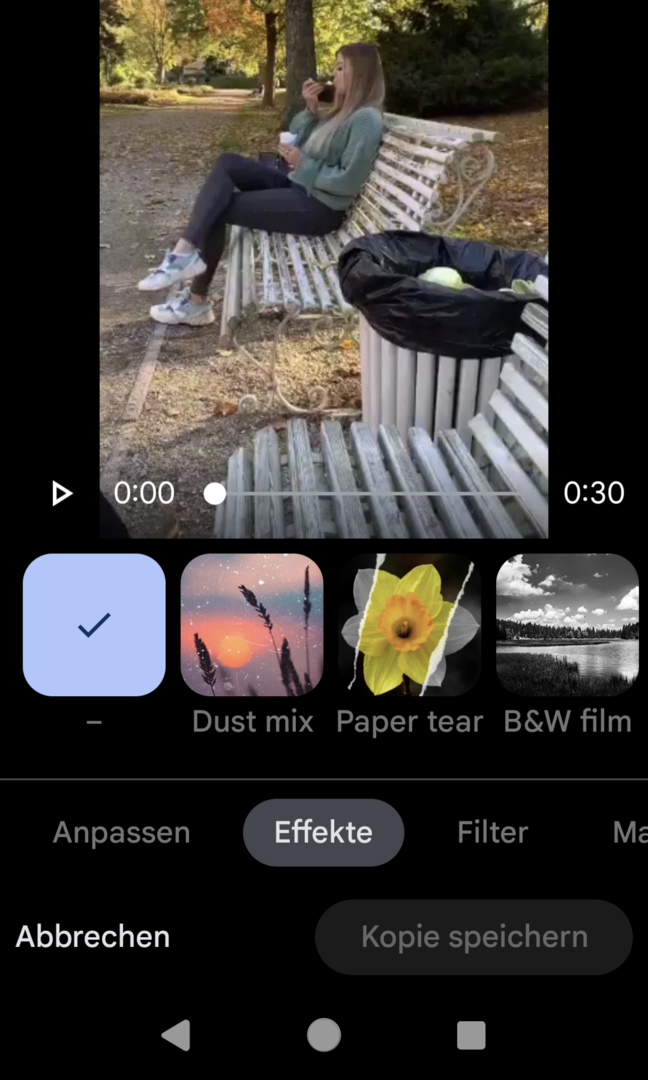Choose the Paper tear effect
The height and width of the screenshot is (1080, 648).
click(410, 625)
